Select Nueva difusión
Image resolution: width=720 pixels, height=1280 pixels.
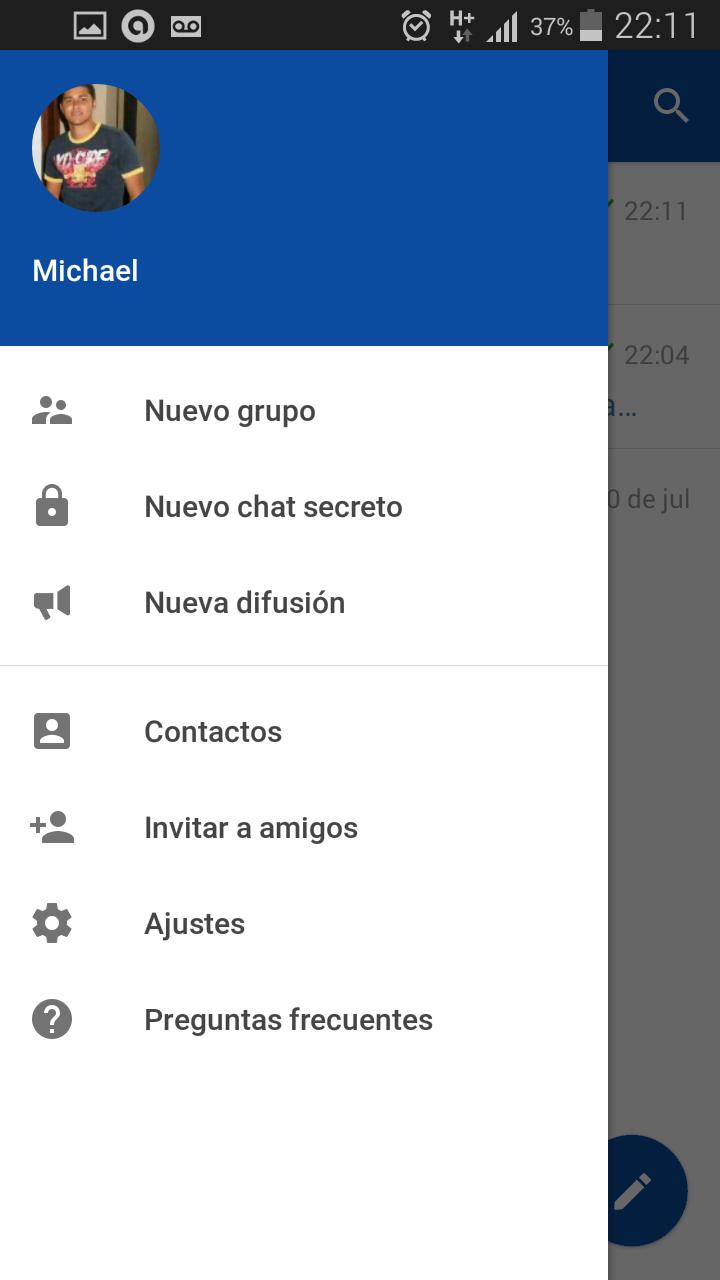point(245,603)
